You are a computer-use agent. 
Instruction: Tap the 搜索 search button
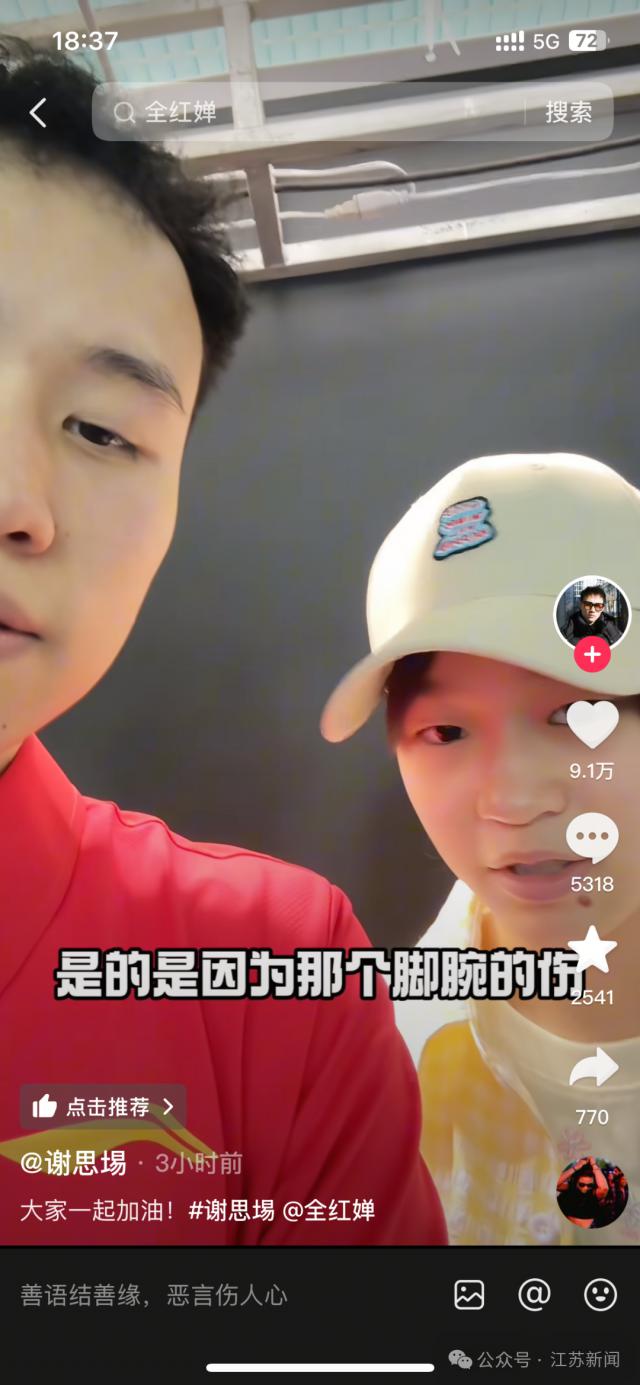coord(568,112)
